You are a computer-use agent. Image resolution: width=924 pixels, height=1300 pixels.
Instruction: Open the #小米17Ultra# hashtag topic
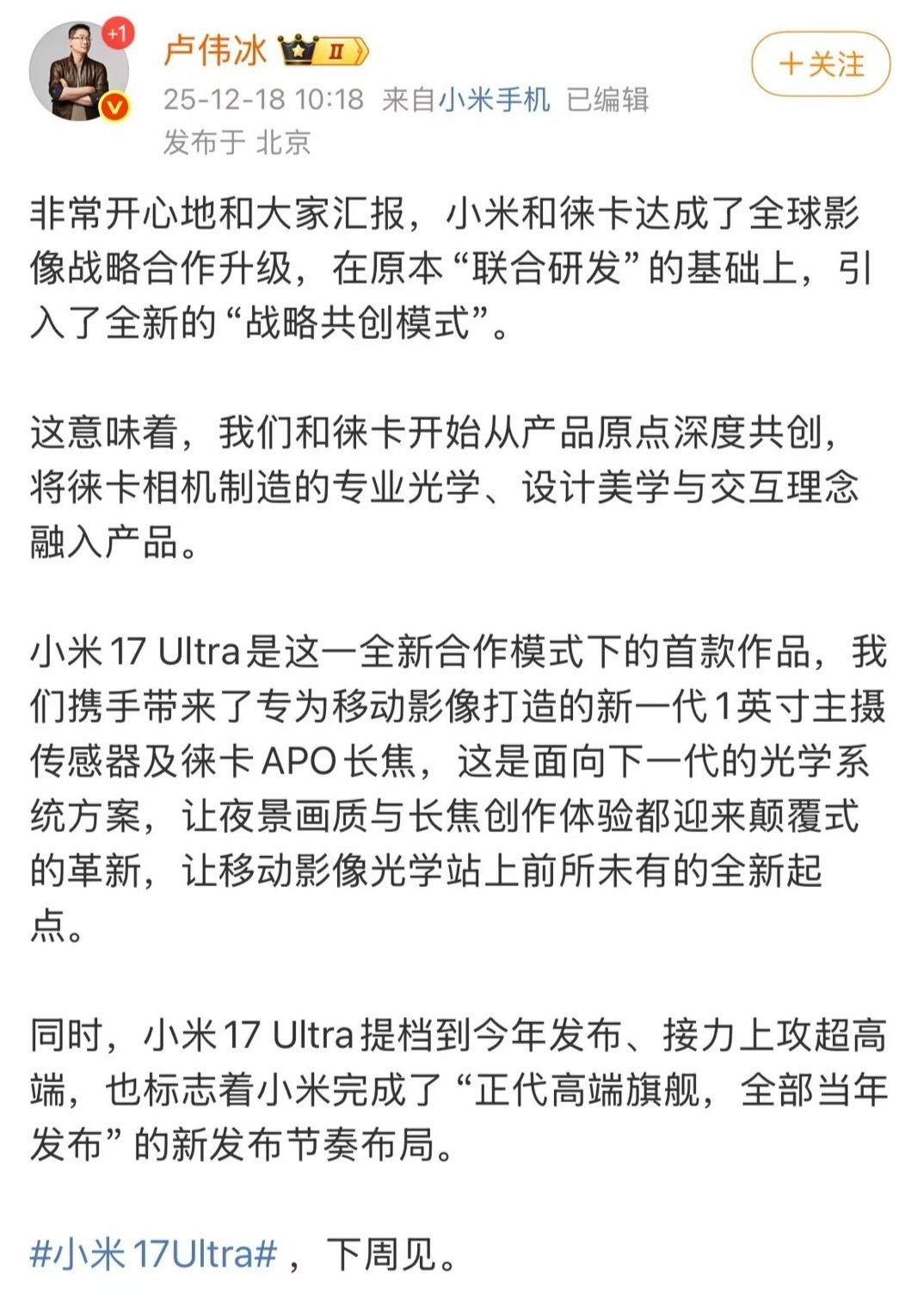(153, 1254)
